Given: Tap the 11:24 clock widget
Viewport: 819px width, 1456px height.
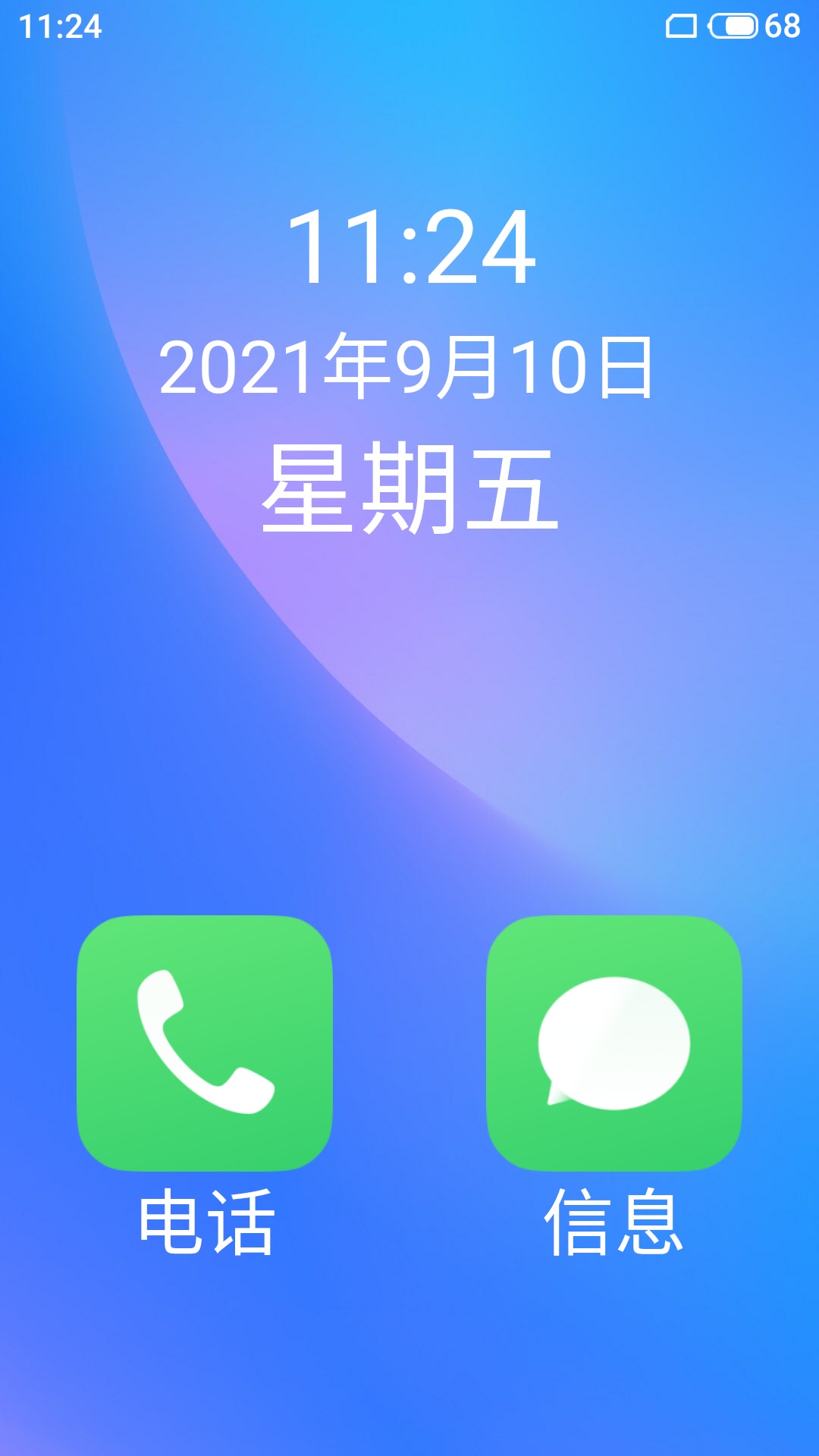Looking at the screenshot, I should click(x=410, y=247).
